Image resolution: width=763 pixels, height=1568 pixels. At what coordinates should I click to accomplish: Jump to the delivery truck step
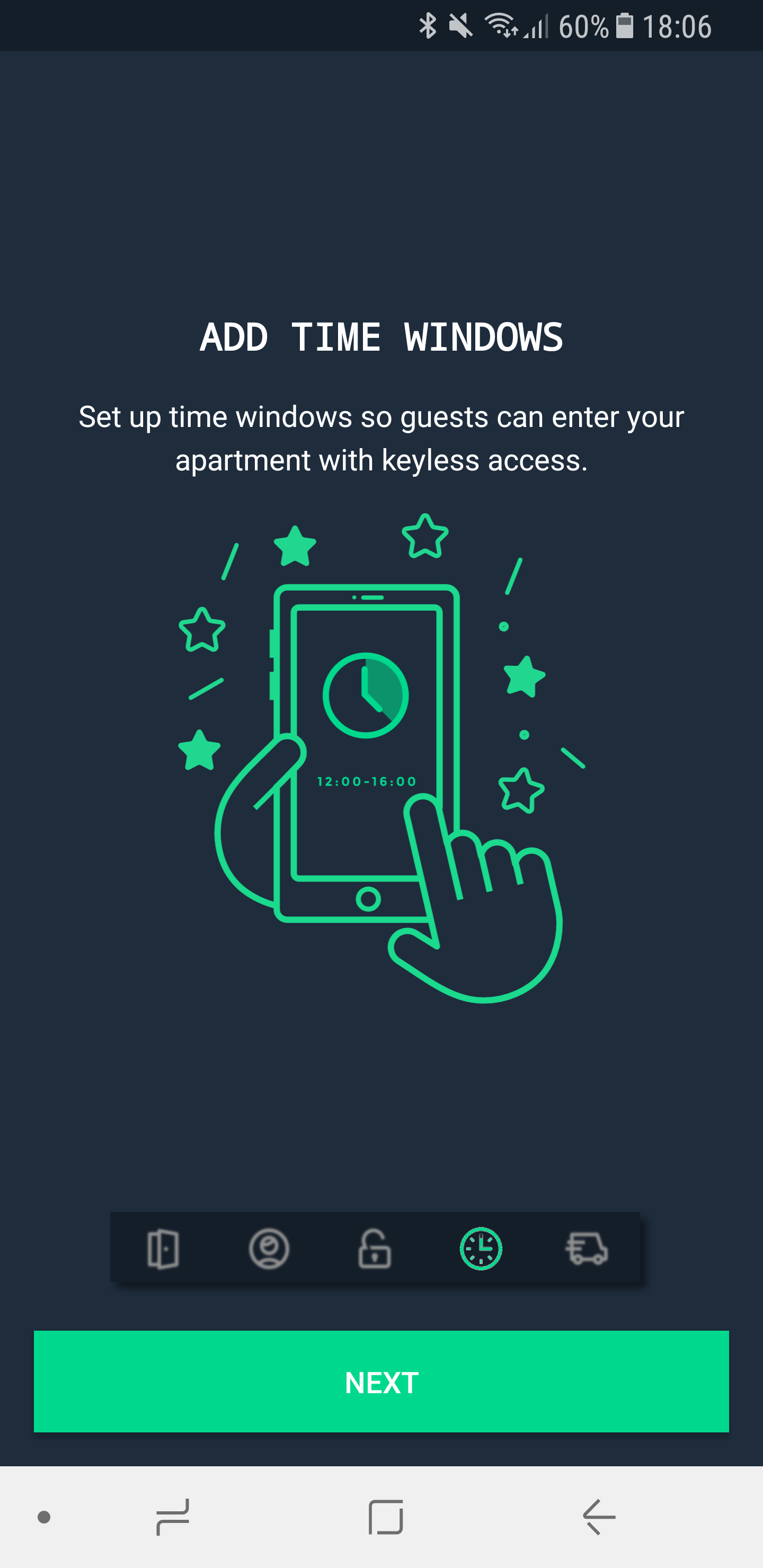tap(587, 1249)
